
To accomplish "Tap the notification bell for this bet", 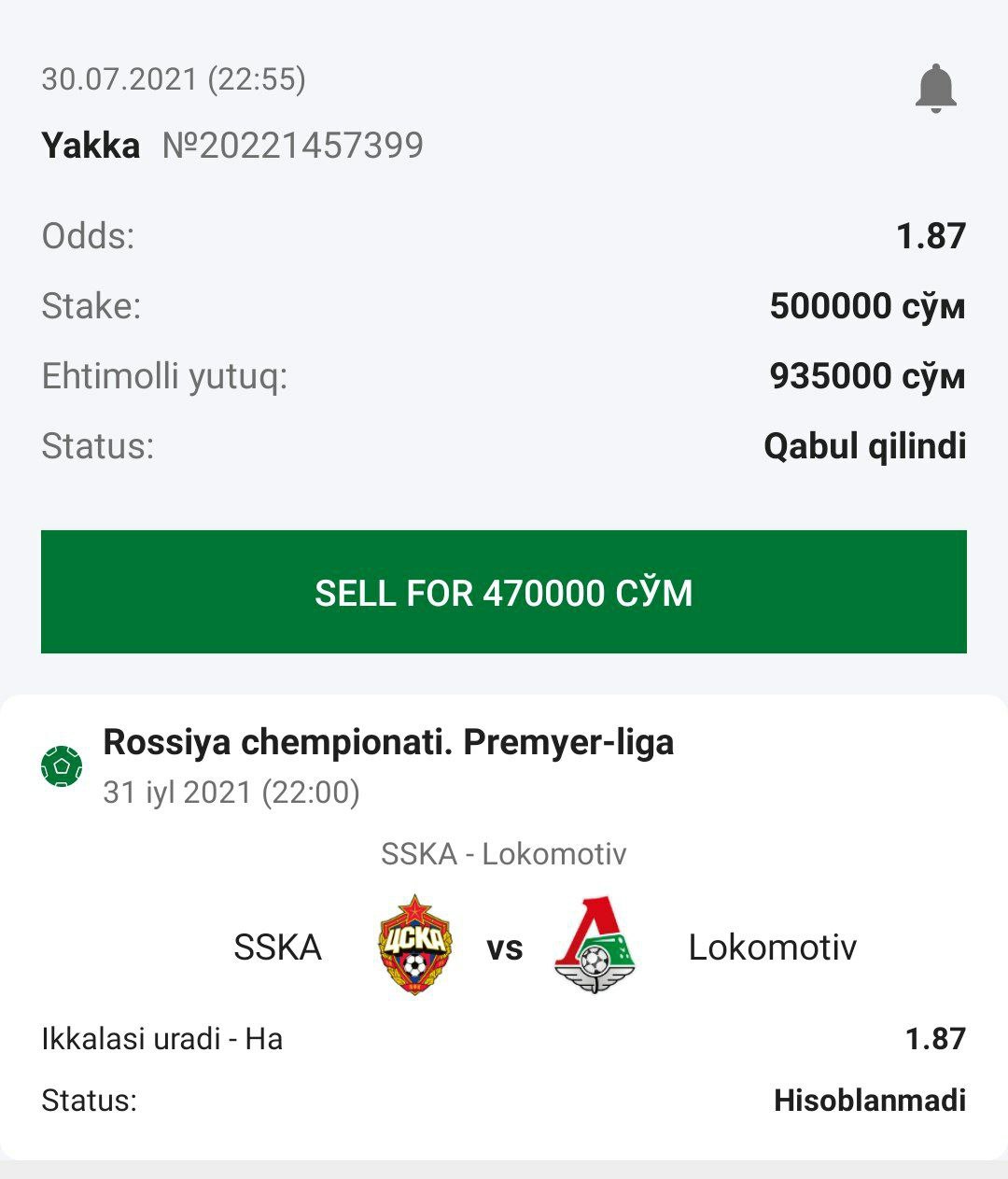I will pos(935,89).
